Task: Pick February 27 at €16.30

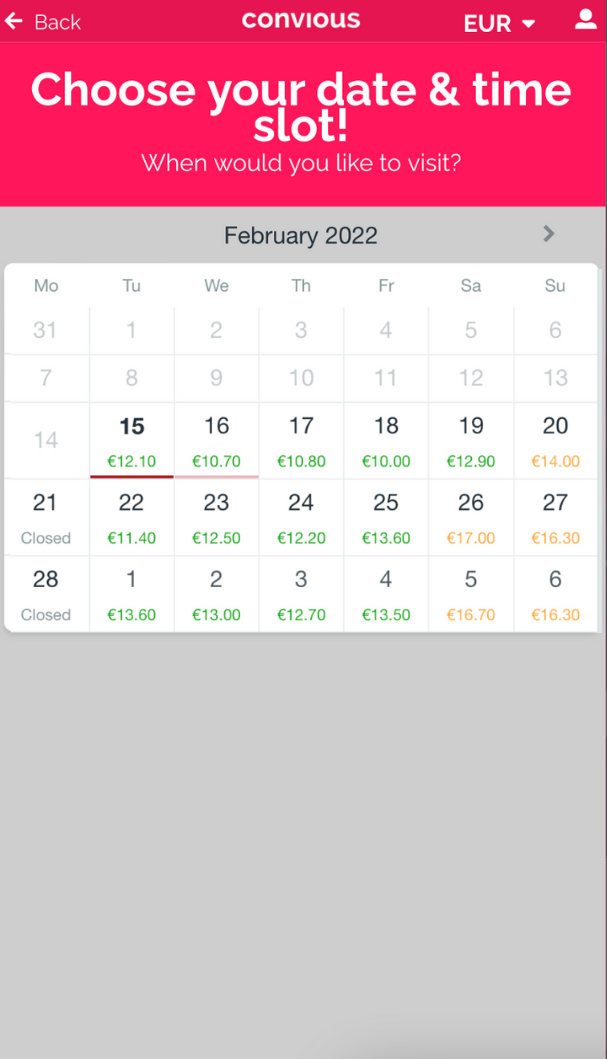Action: click(x=555, y=517)
